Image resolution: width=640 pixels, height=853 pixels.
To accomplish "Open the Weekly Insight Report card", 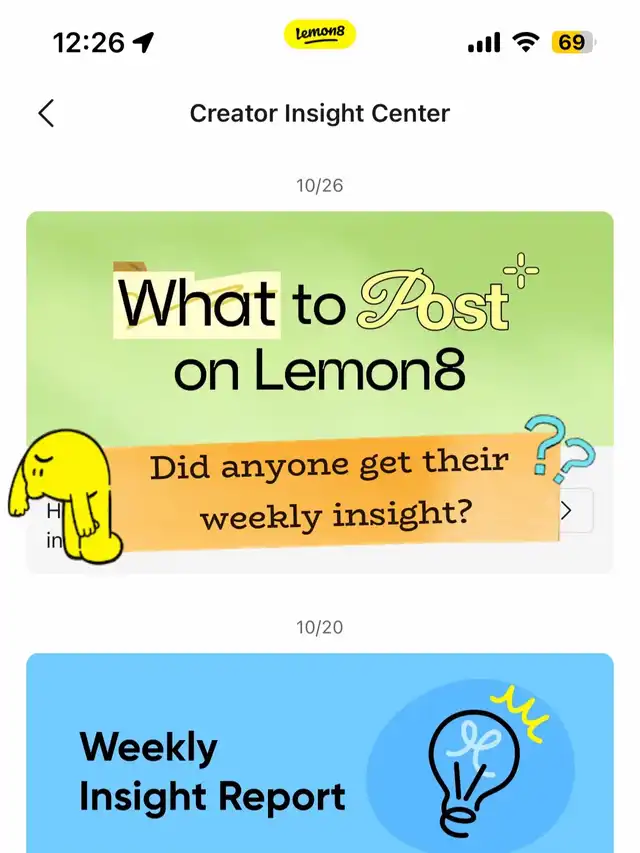I will (319, 760).
